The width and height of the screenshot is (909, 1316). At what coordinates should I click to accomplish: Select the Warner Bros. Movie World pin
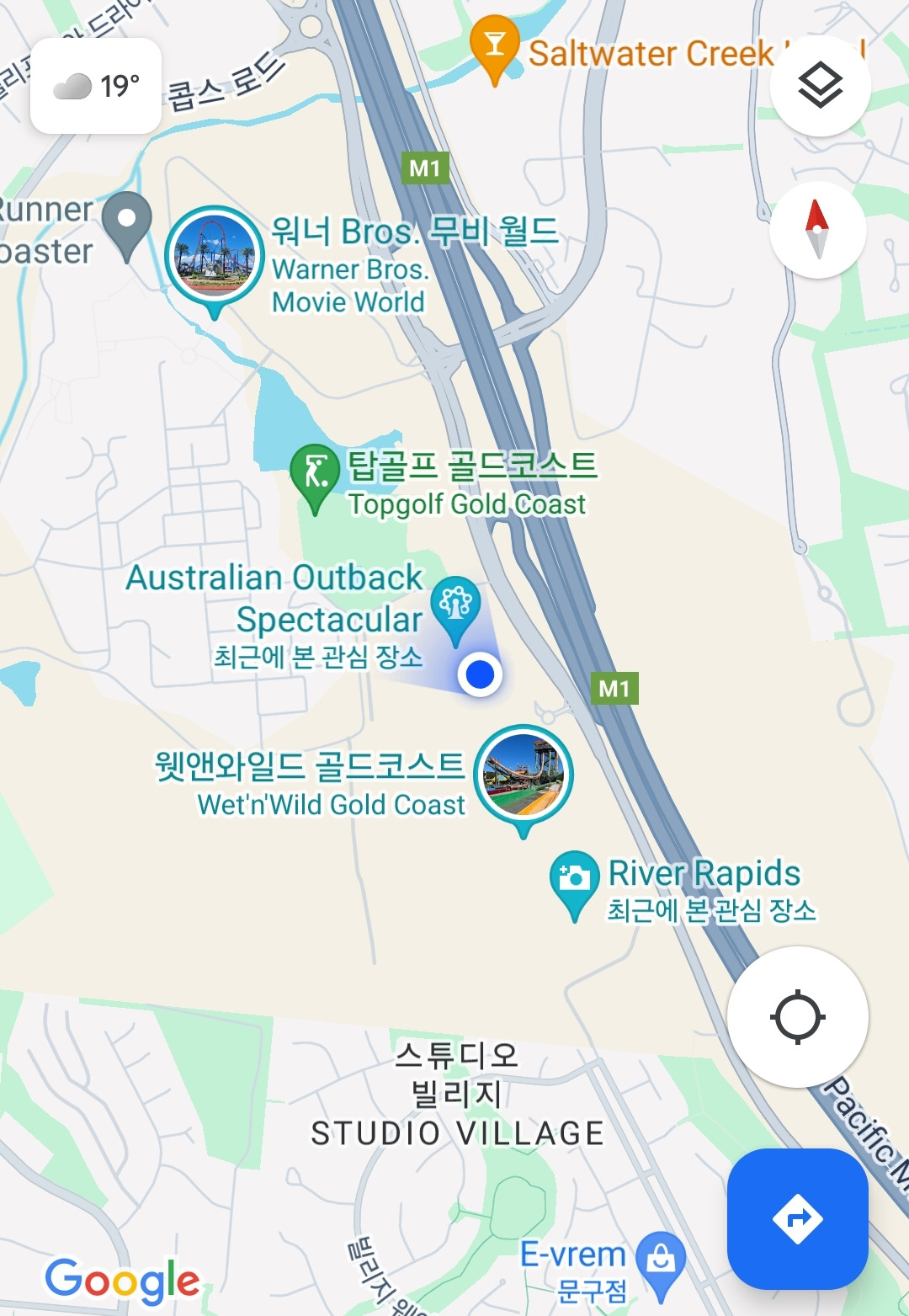[215, 256]
